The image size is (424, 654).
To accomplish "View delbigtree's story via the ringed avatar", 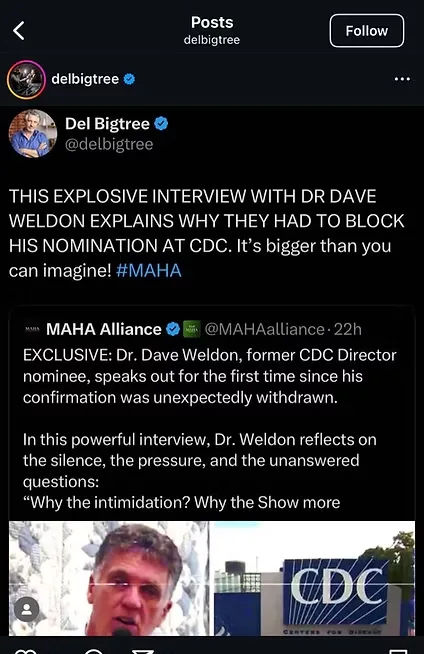I will tap(26, 79).
